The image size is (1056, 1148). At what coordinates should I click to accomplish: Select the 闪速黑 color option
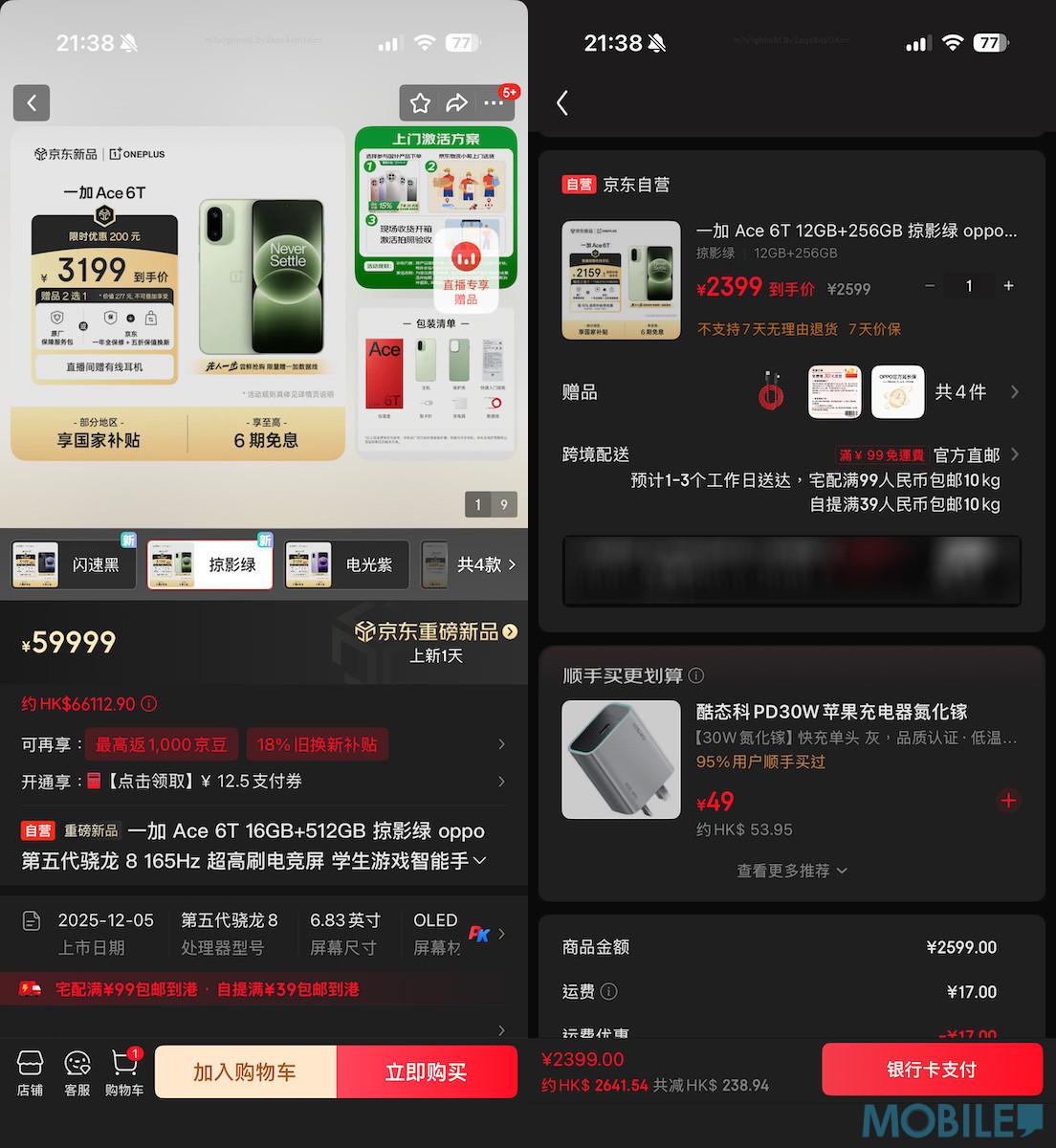(x=75, y=564)
